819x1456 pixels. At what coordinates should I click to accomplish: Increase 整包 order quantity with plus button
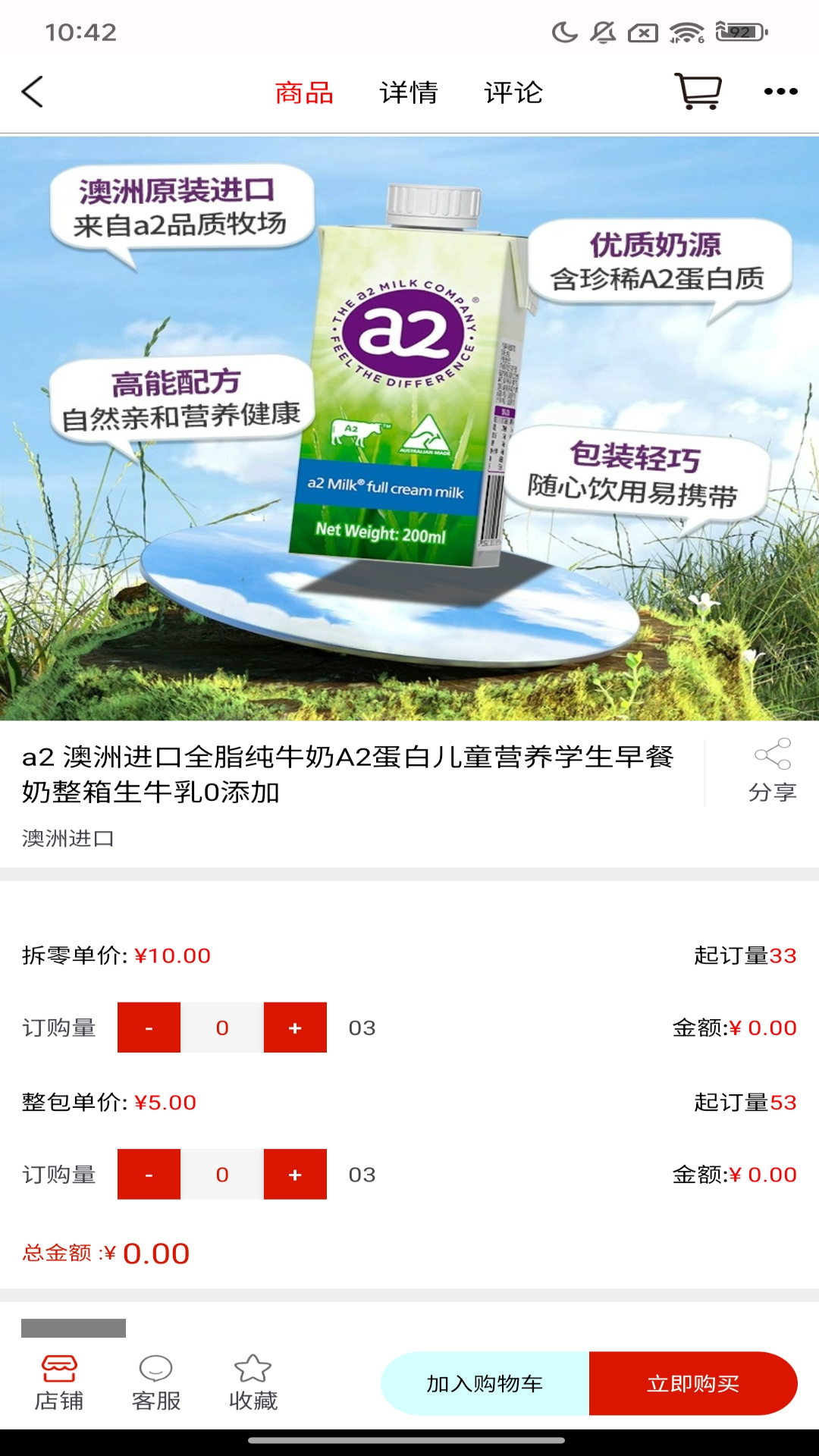click(x=295, y=1174)
